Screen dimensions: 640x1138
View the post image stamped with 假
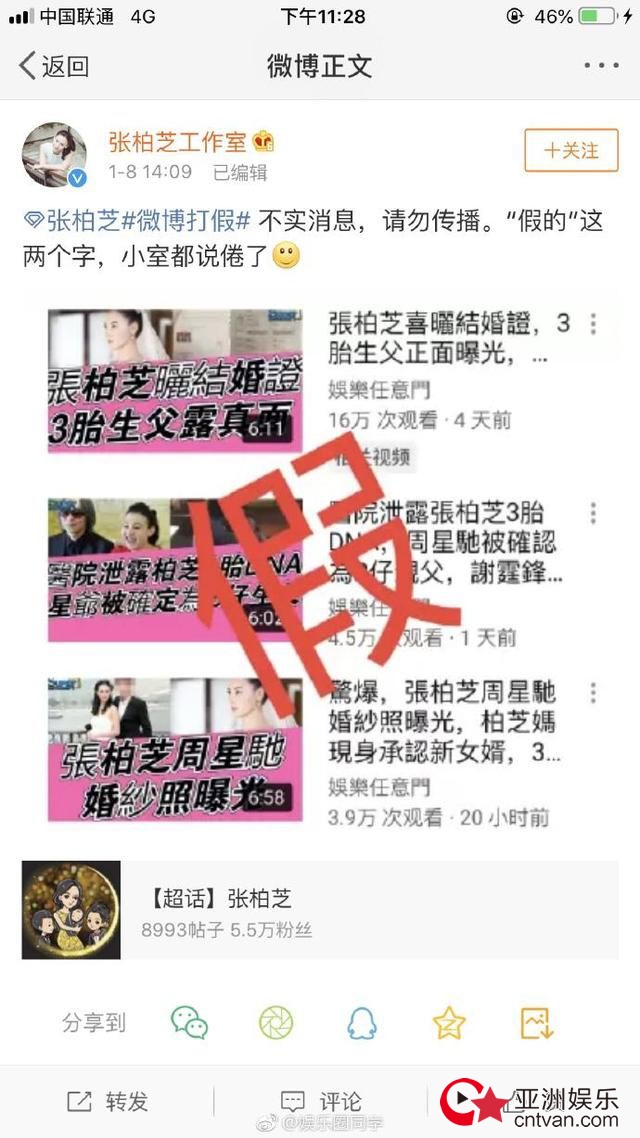coord(320,565)
